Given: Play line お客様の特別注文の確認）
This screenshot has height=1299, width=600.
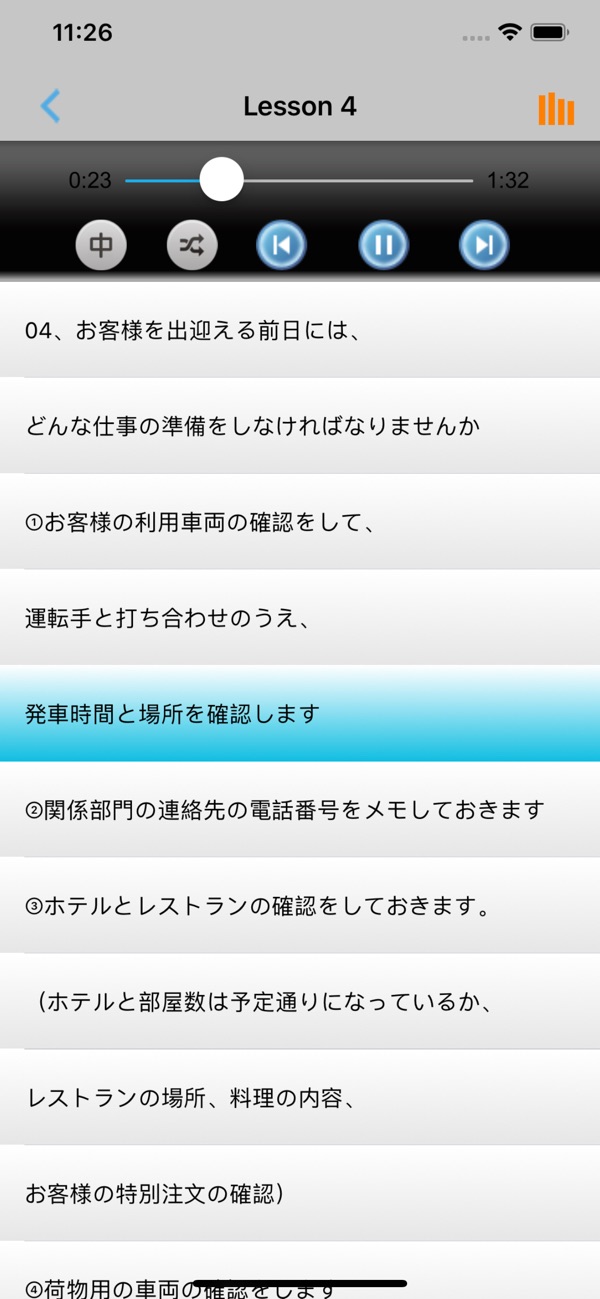Looking at the screenshot, I should [x=300, y=1194].
